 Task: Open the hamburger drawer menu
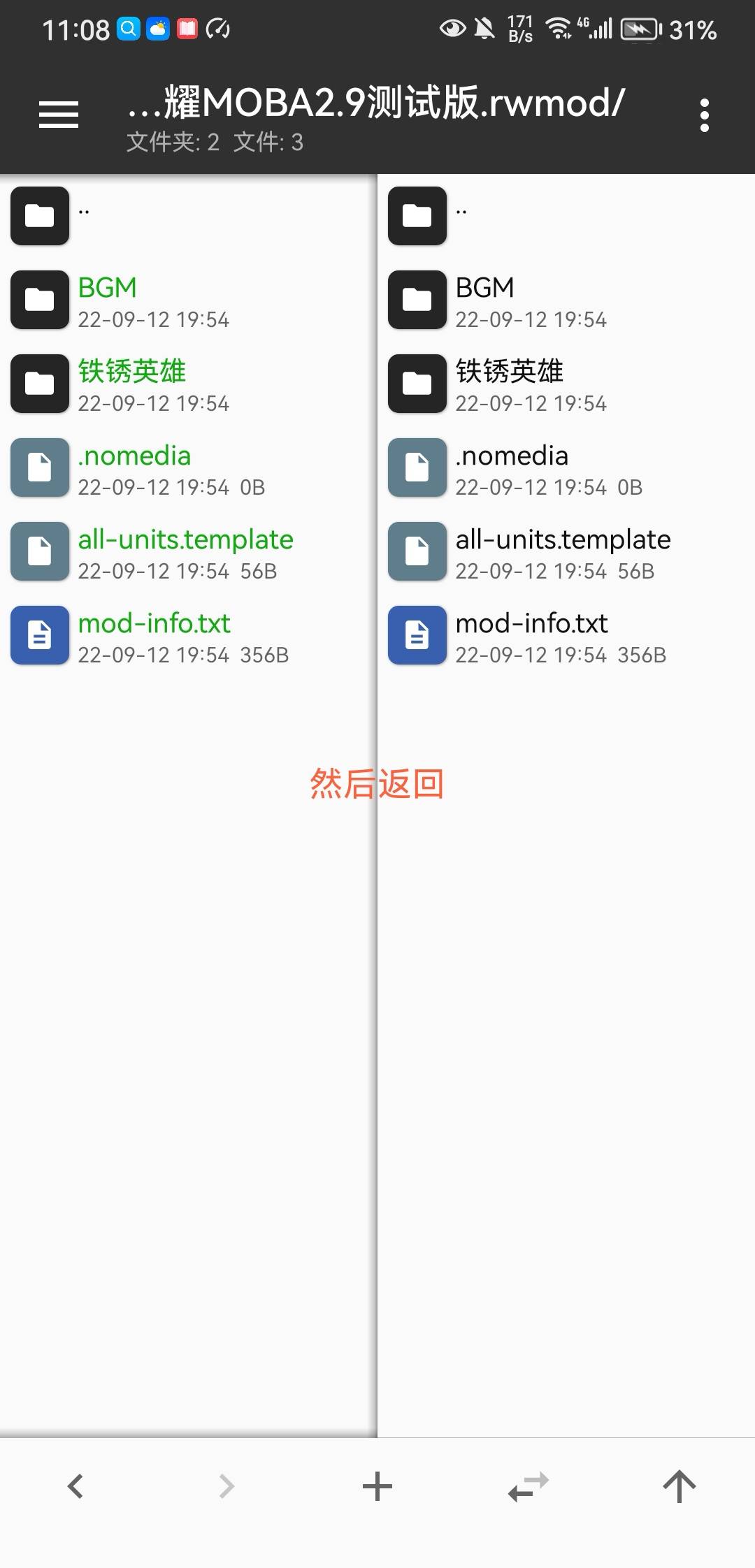59,115
